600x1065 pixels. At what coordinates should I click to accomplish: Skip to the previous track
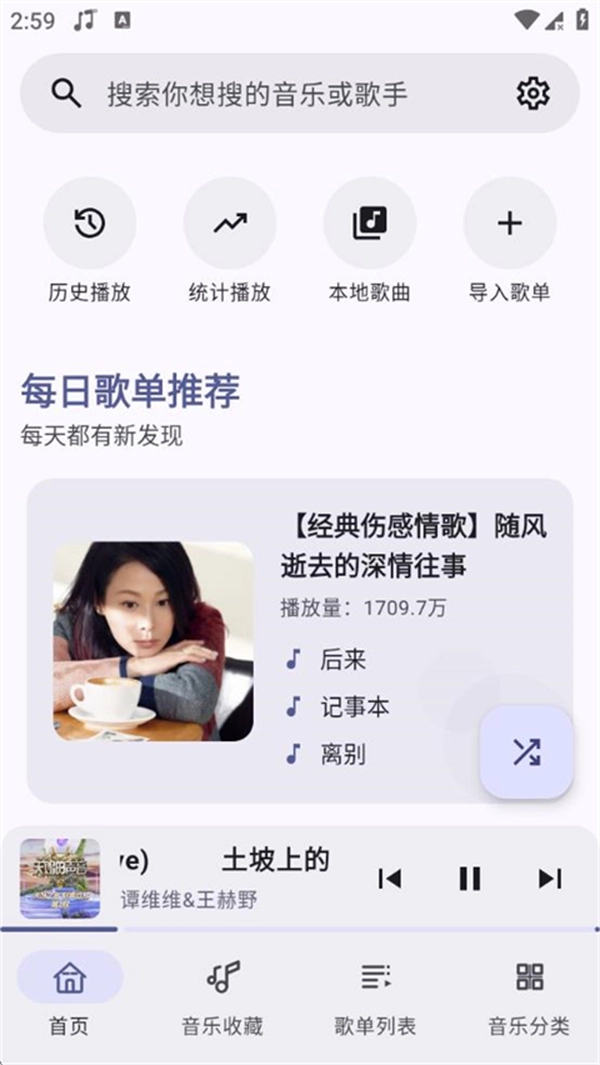click(389, 878)
